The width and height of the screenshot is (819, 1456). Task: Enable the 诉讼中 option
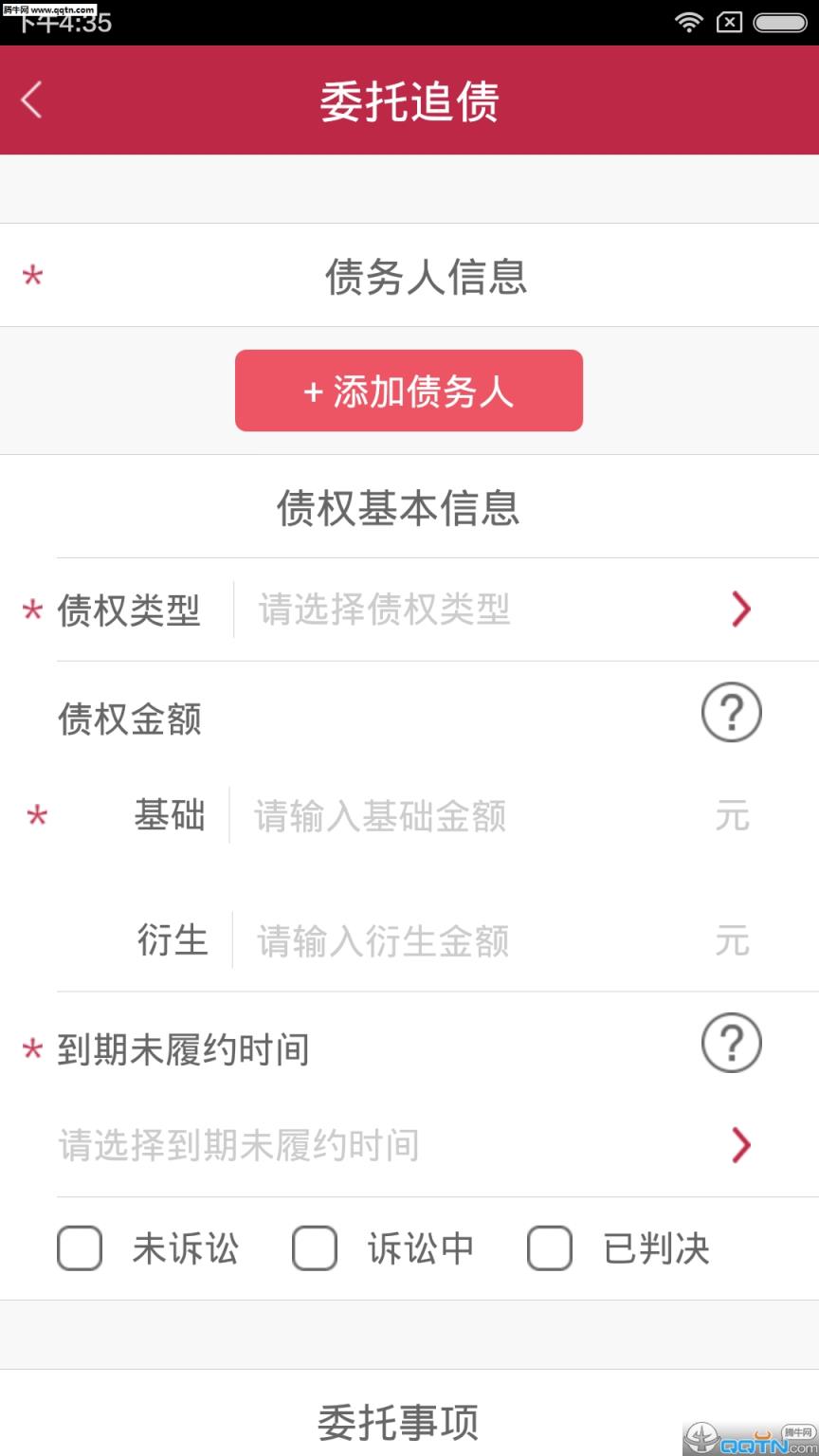coord(315,1249)
